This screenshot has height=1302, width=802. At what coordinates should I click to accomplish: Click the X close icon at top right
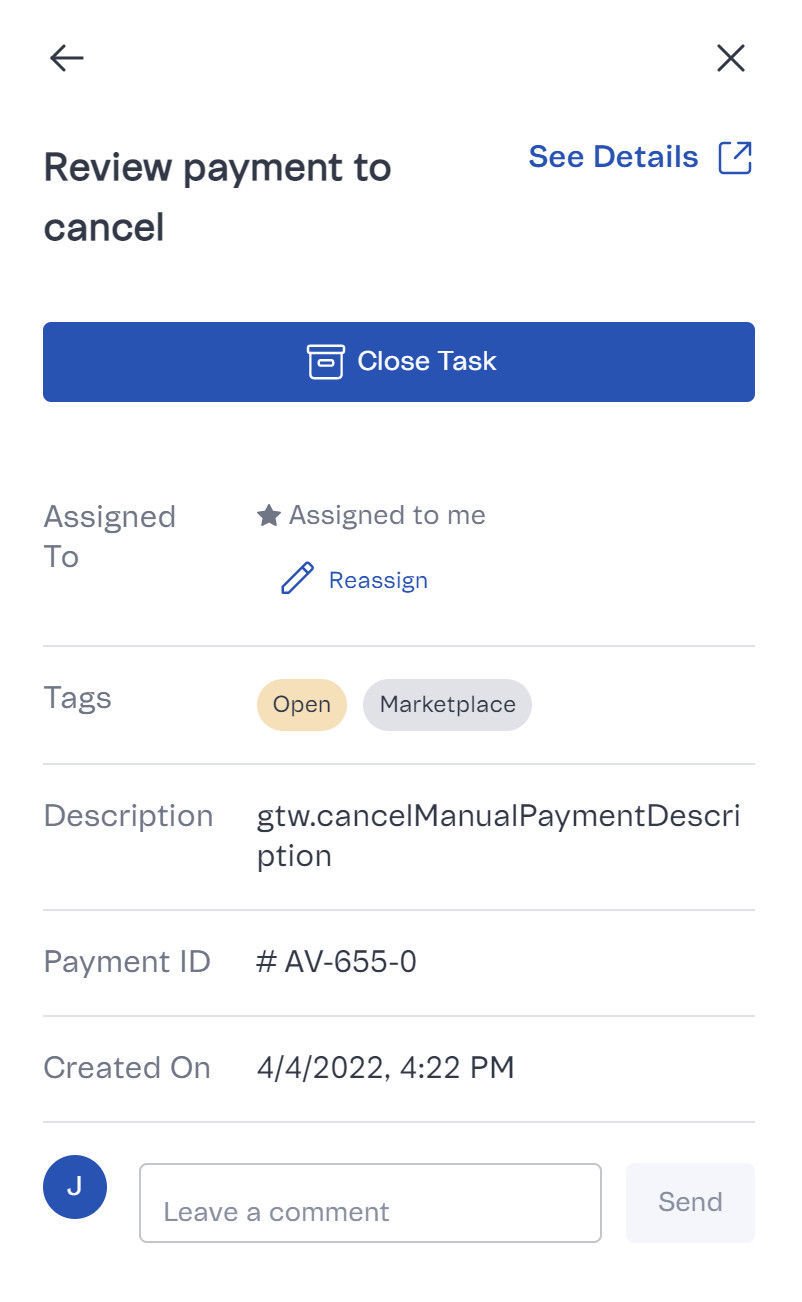[731, 58]
